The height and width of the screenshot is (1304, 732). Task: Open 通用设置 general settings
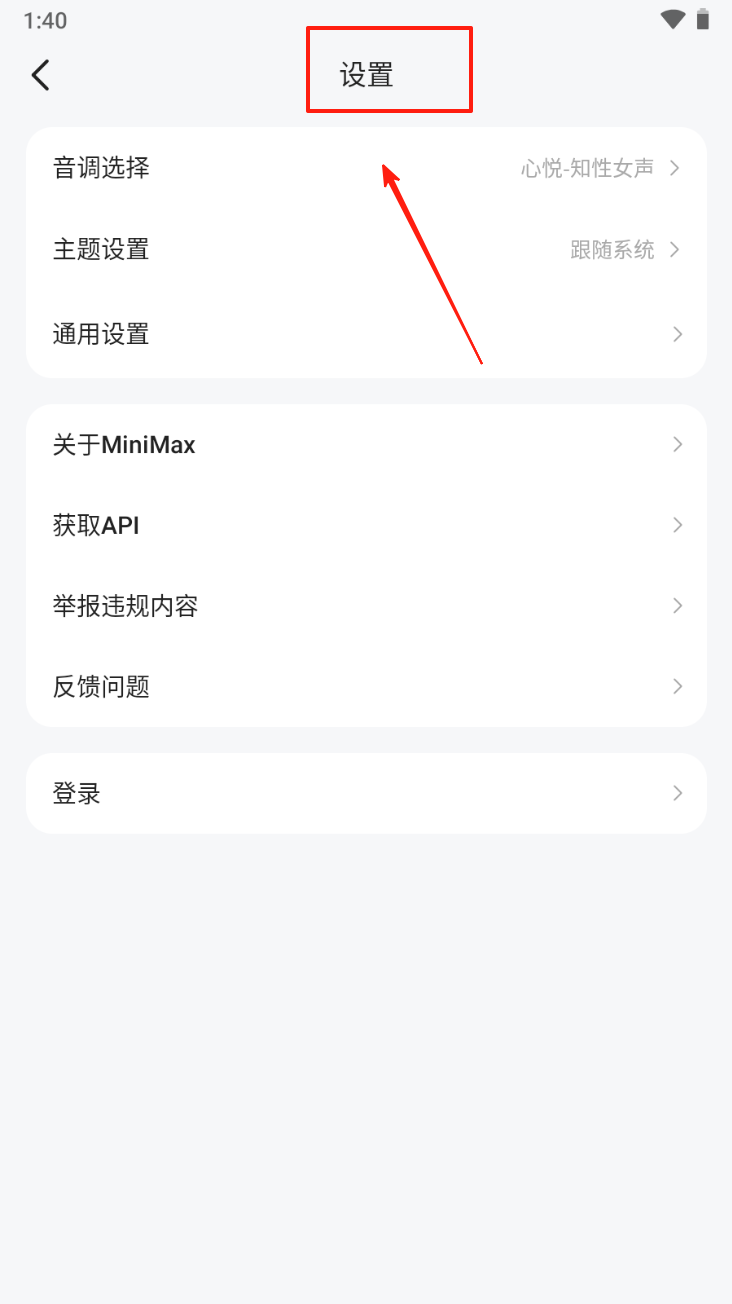pyautogui.click(x=366, y=334)
